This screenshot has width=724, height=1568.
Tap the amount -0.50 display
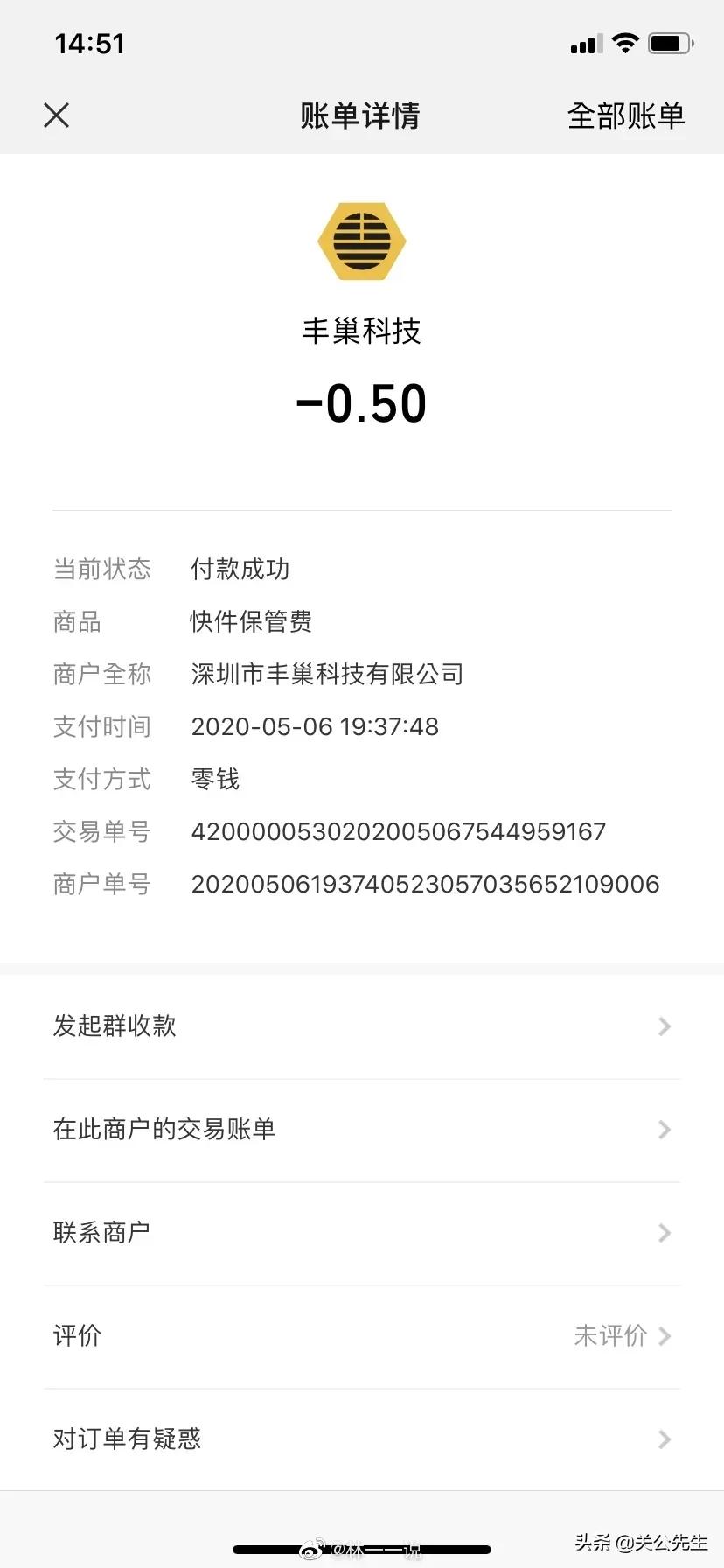point(361,402)
